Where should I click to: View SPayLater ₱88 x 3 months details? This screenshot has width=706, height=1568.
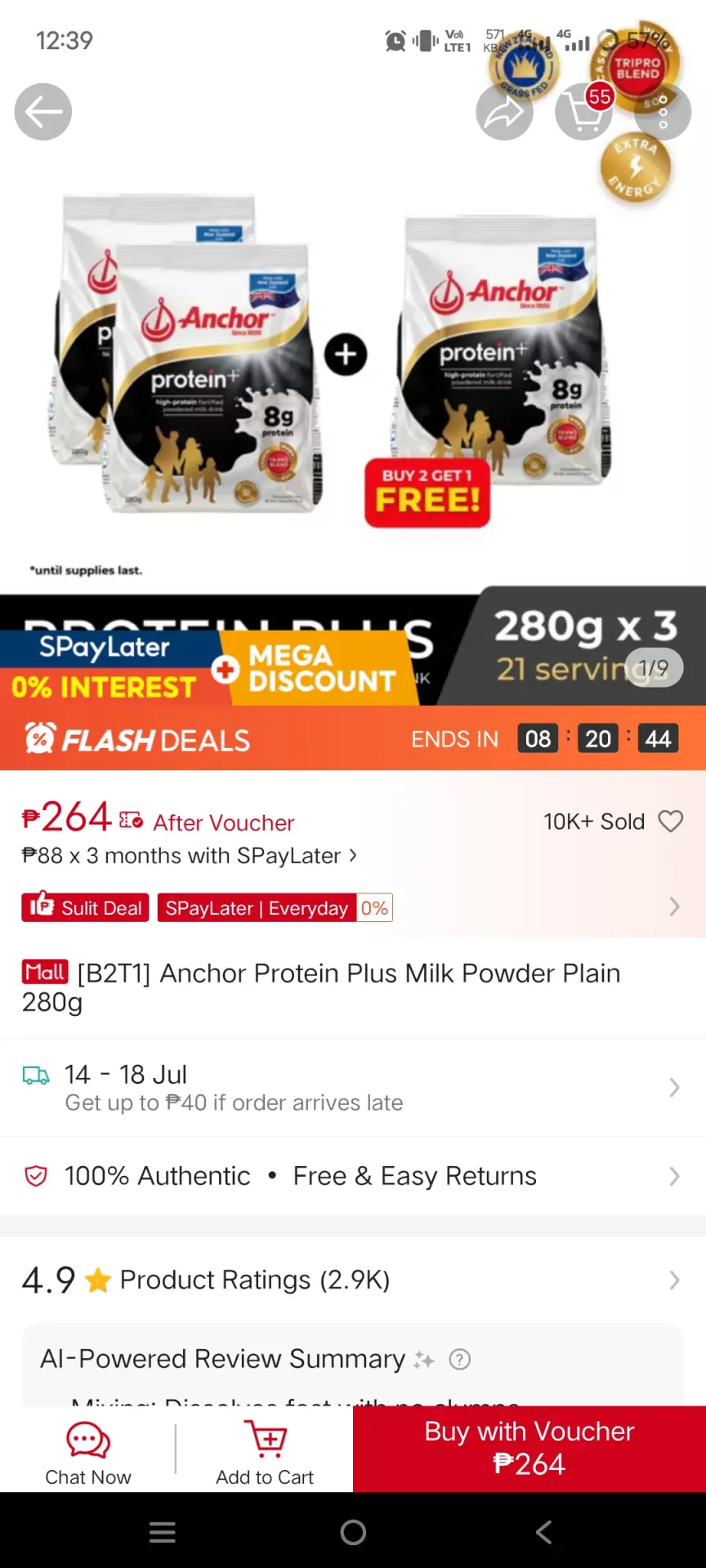click(189, 855)
